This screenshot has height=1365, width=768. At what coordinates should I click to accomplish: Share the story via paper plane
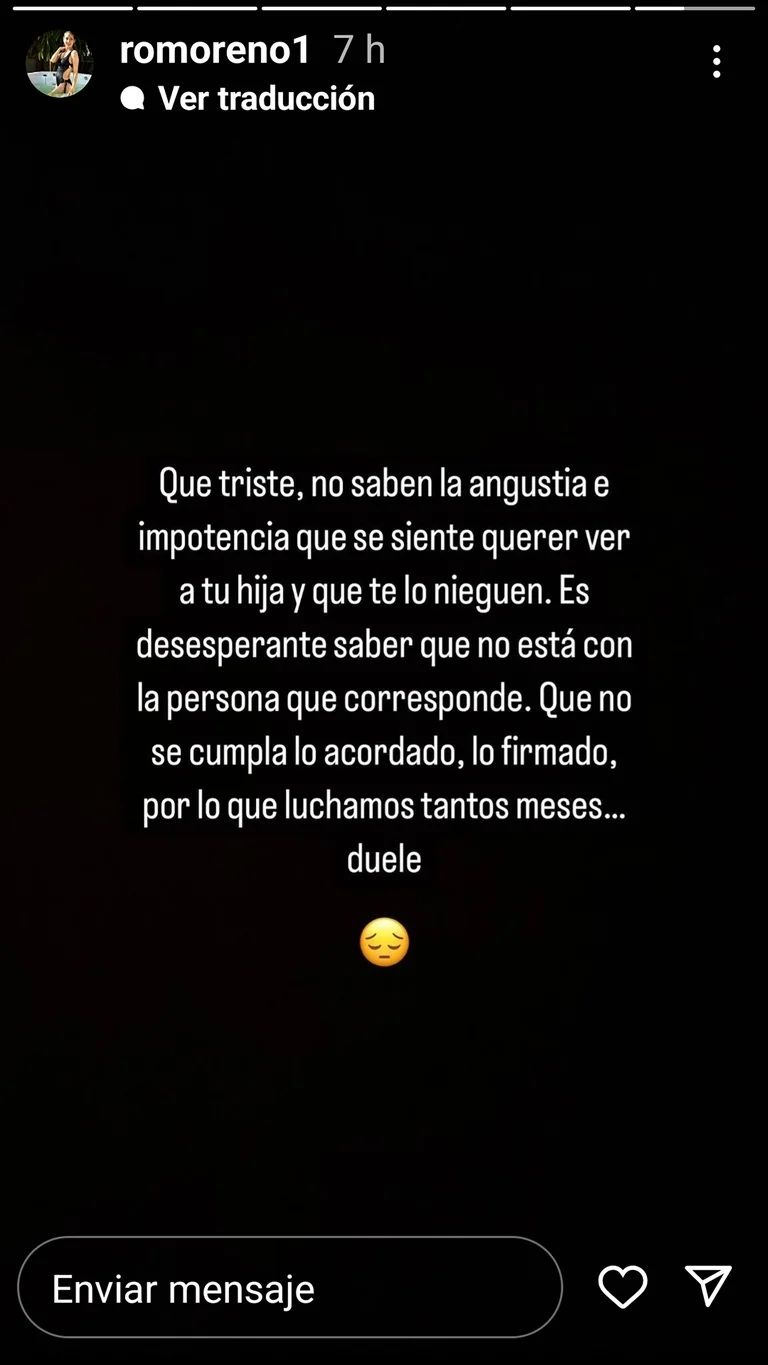point(708,1286)
